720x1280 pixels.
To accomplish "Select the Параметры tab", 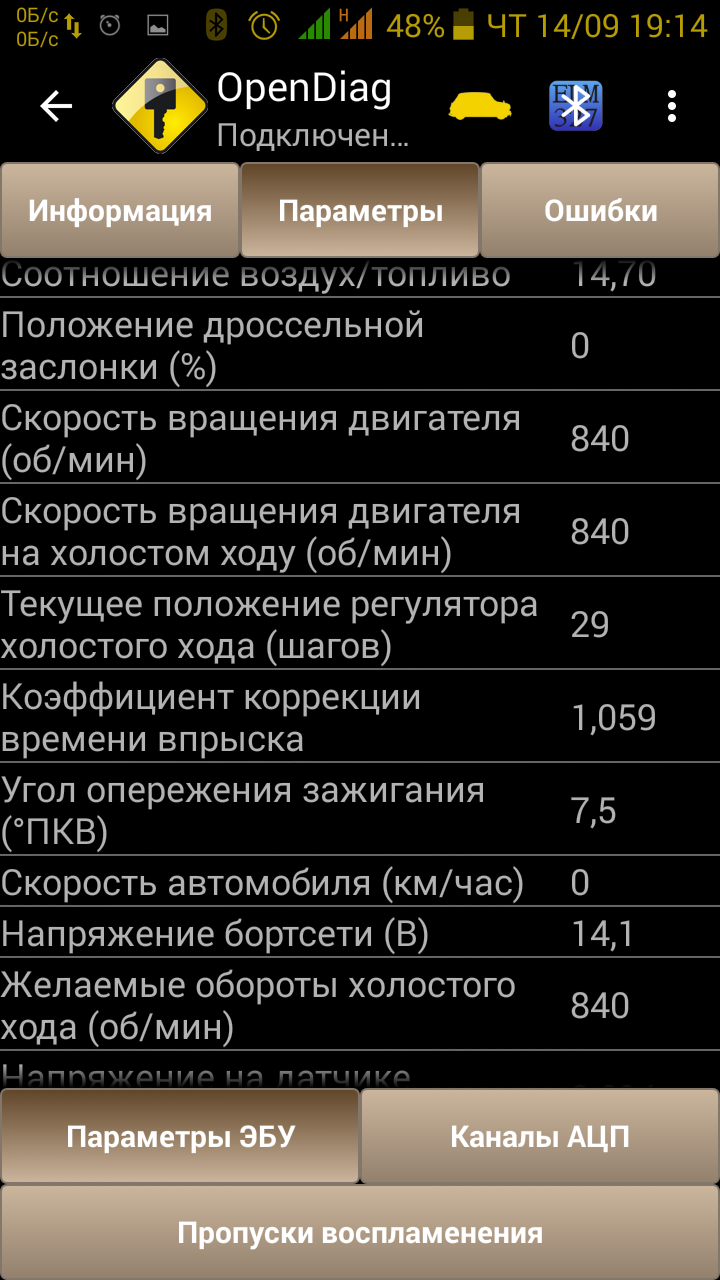I will (x=360, y=211).
